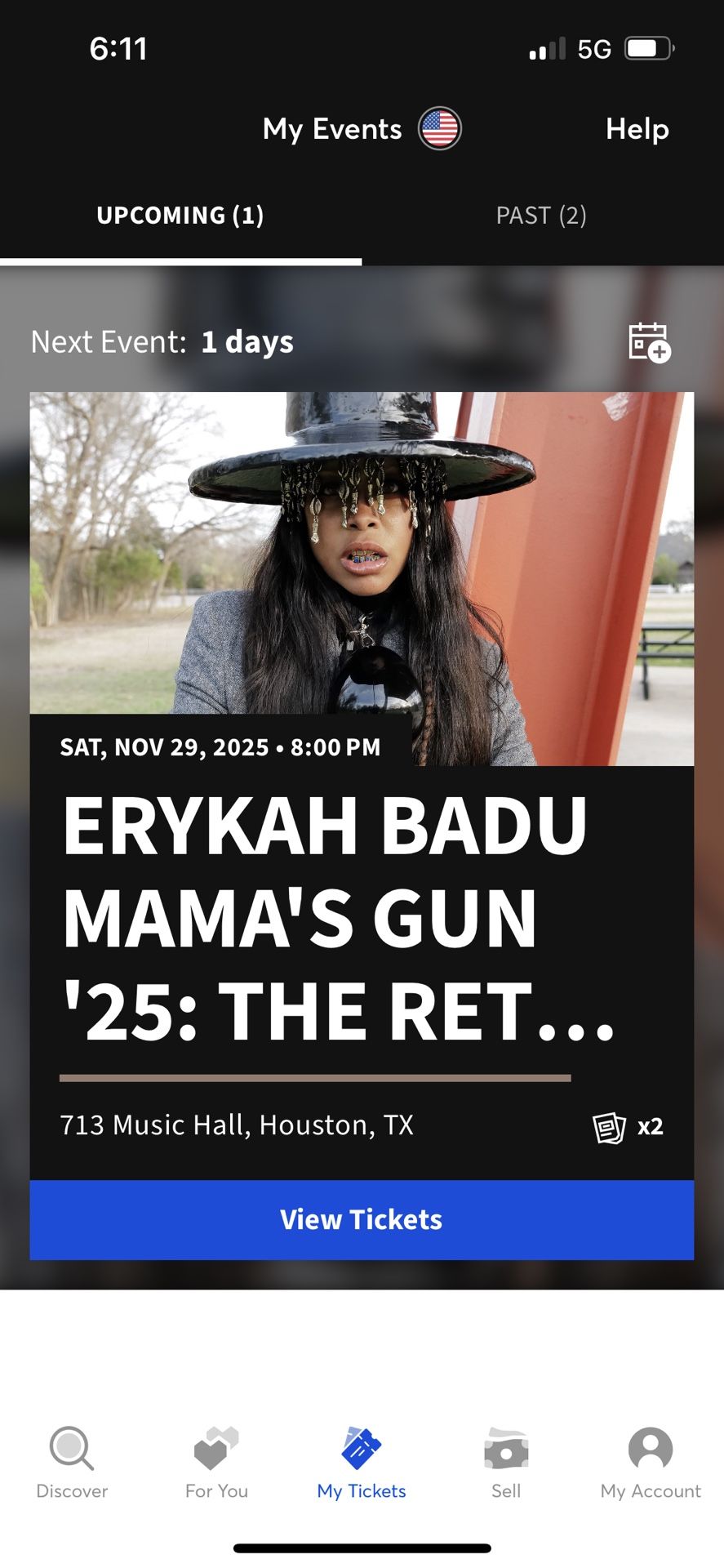Viewport: 724px width, 1568px height.
Task: Stay on the UPCOMING (1) tab
Action: point(180,215)
